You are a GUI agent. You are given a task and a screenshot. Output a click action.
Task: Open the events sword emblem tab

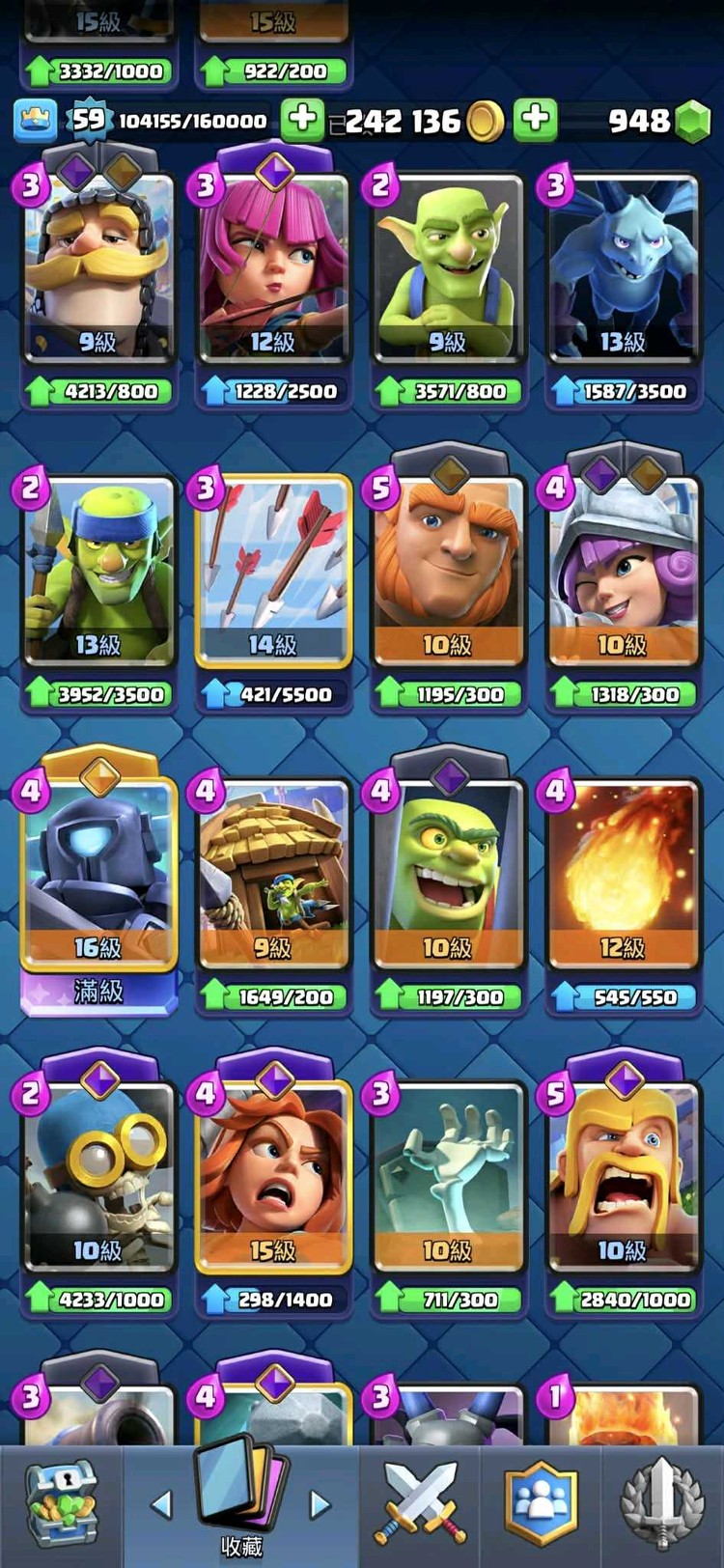tap(661, 1503)
